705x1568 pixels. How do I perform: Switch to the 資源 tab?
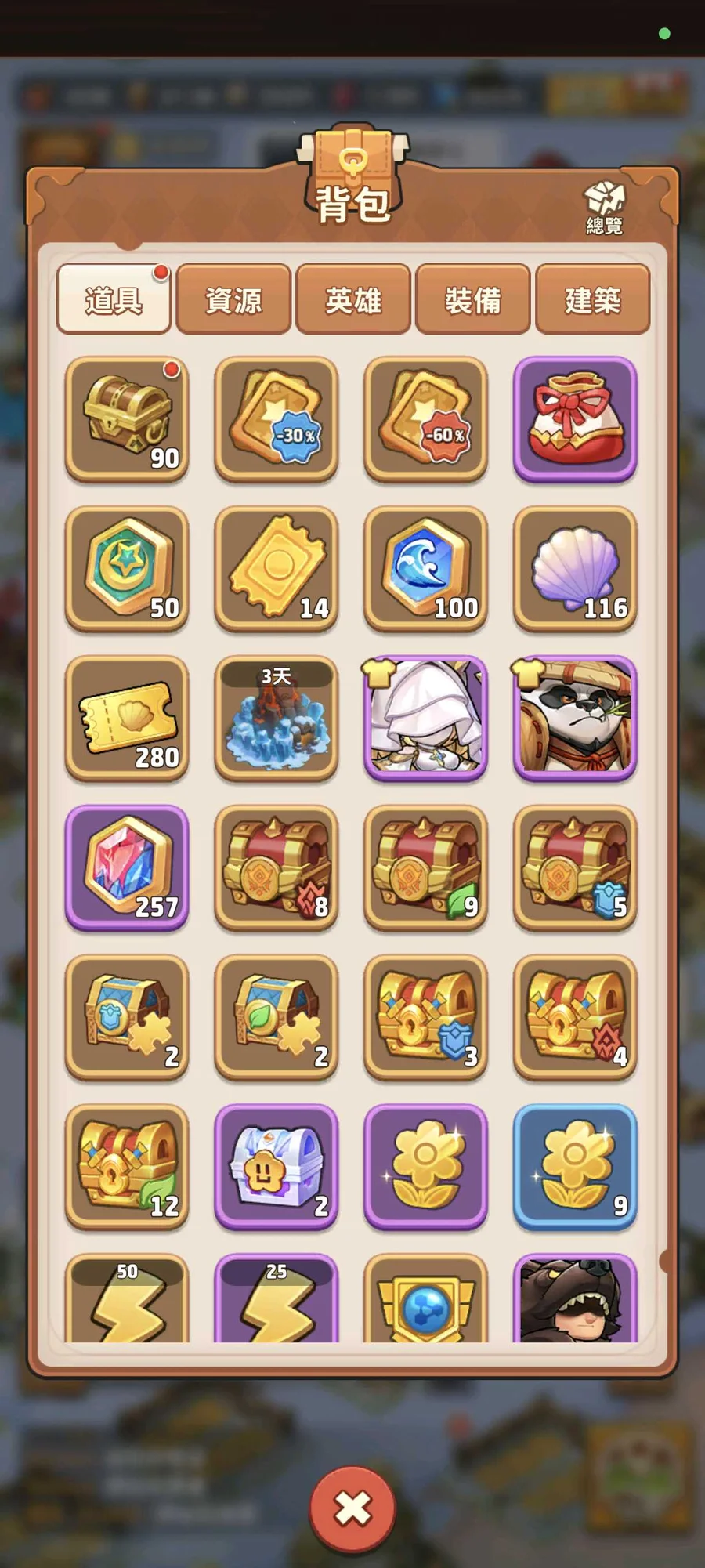[x=233, y=299]
